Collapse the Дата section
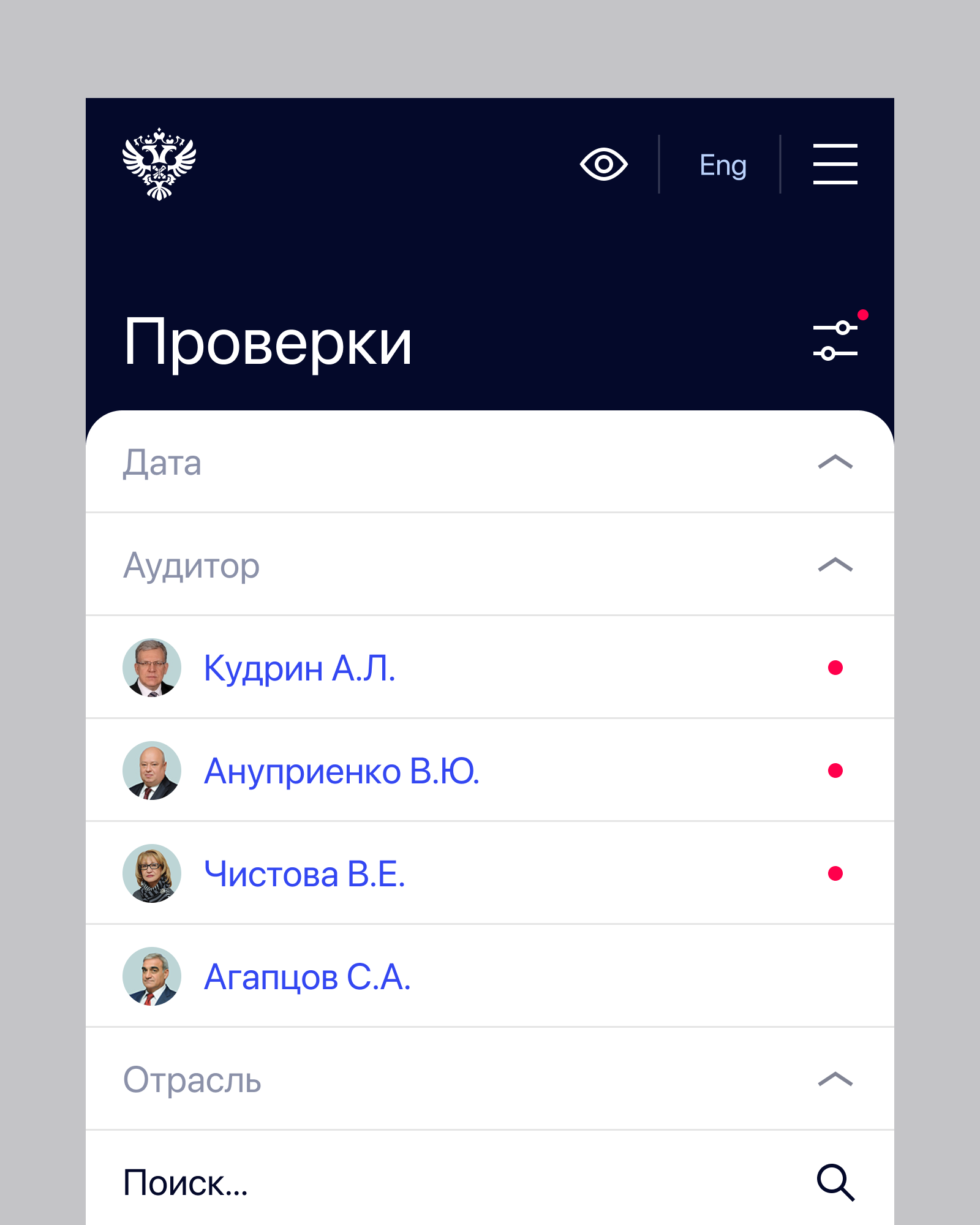The height and width of the screenshot is (1225, 980). click(x=835, y=462)
